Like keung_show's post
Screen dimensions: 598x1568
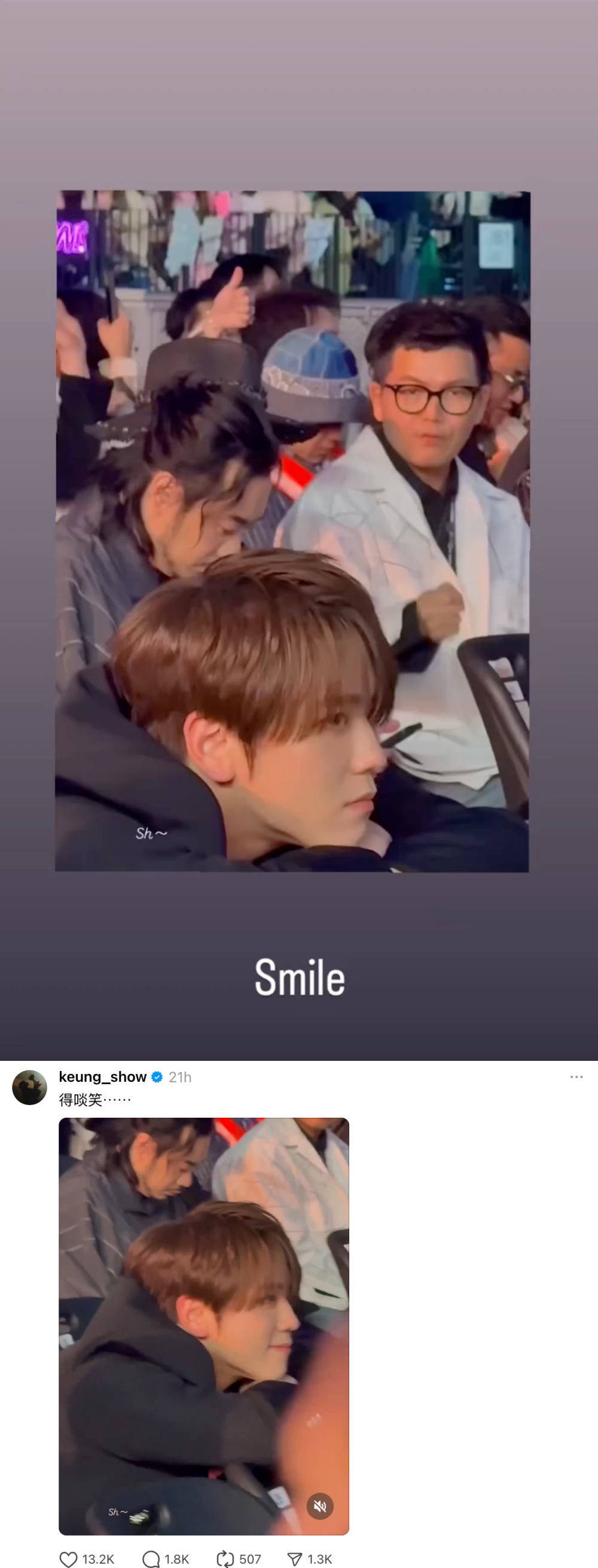coord(68,1559)
